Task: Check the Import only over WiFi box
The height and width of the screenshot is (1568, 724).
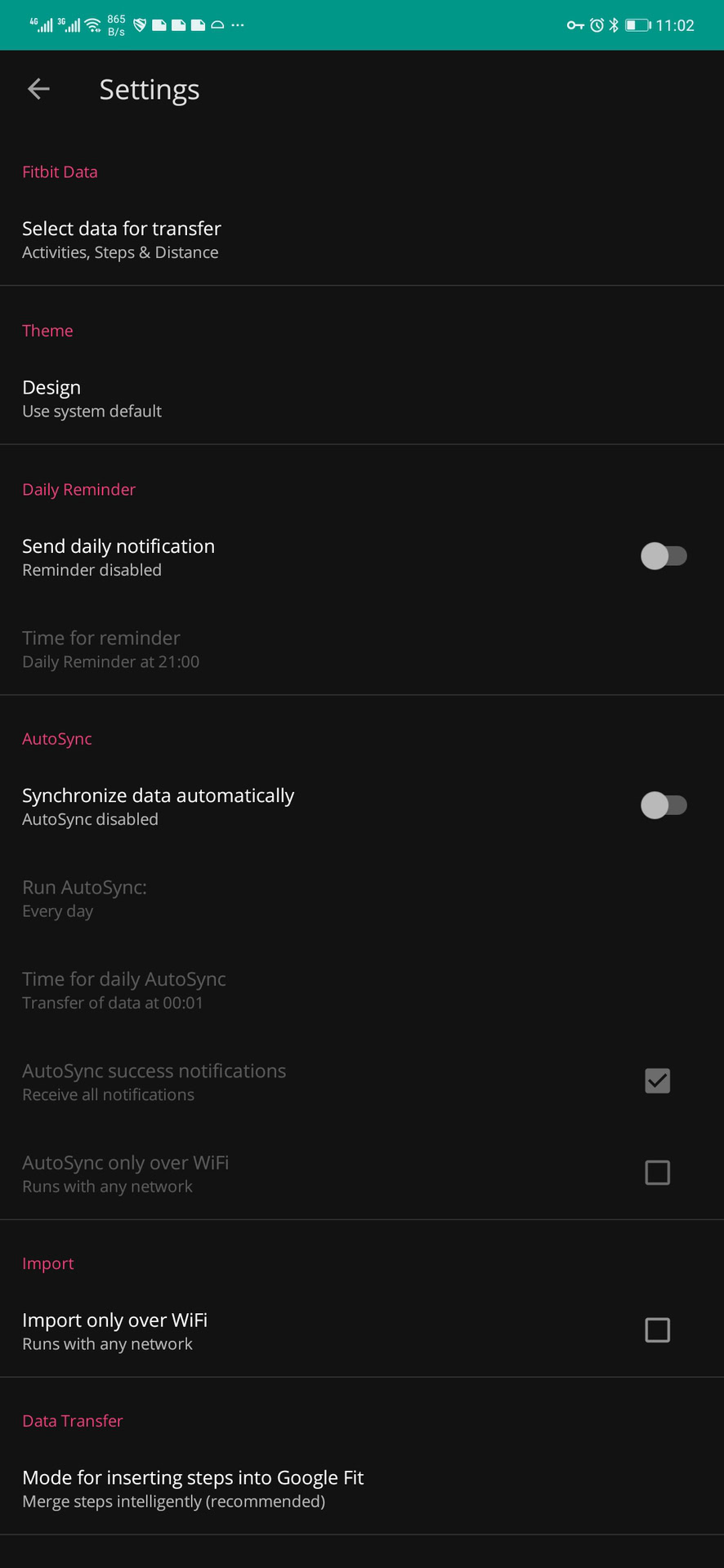Action: click(x=657, y=1330)
